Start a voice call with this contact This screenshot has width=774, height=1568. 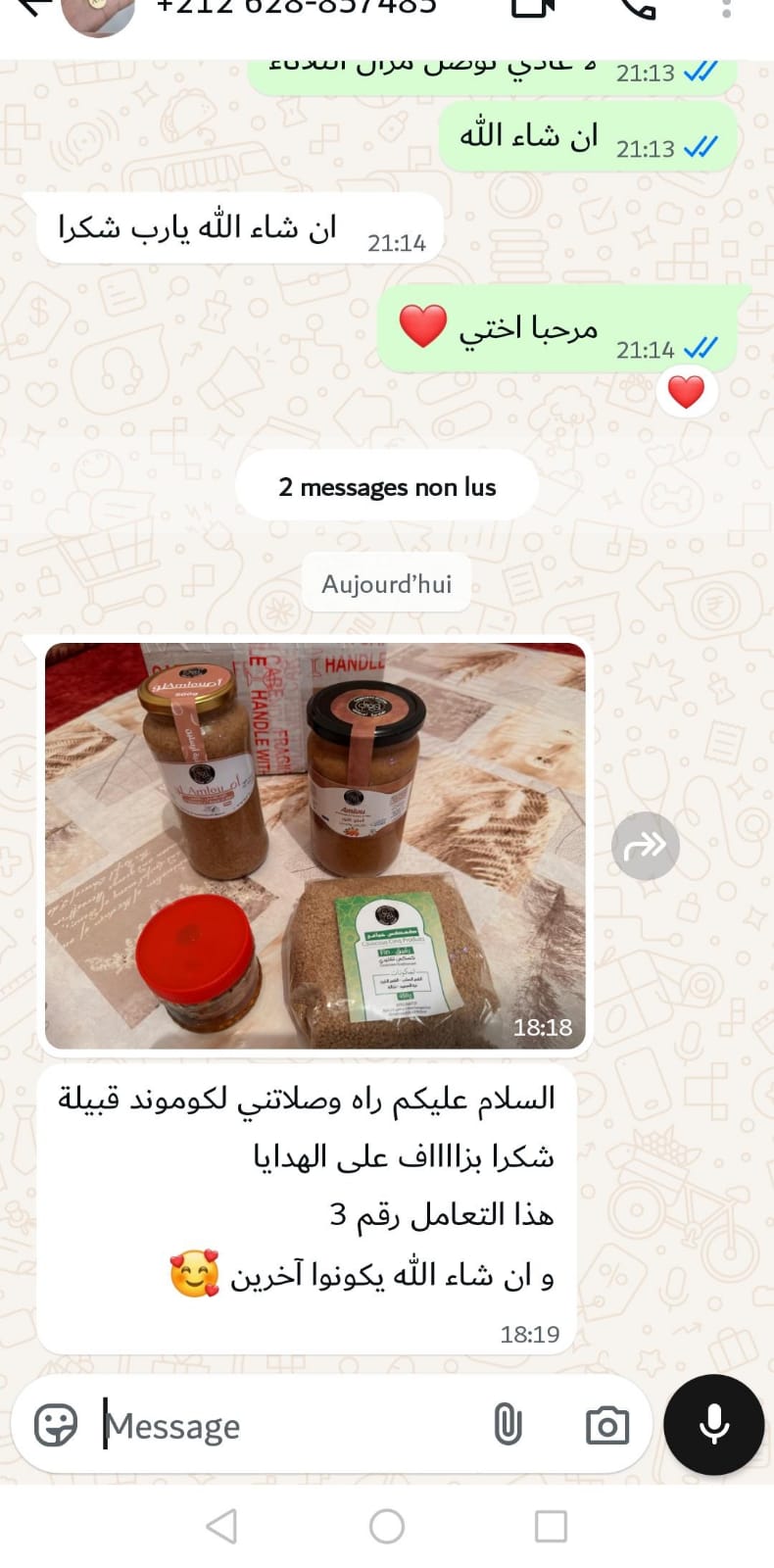click(x=637, y=8)
